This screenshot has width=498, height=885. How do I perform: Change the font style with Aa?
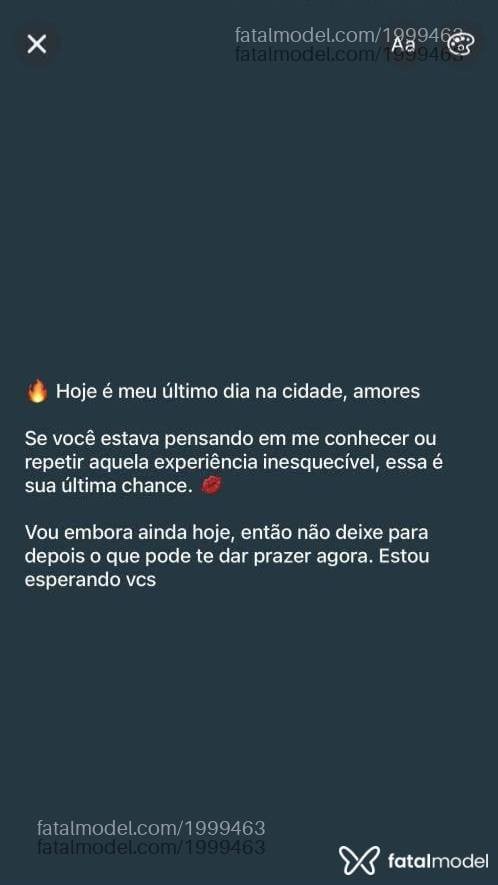click(x=404, y=44)
